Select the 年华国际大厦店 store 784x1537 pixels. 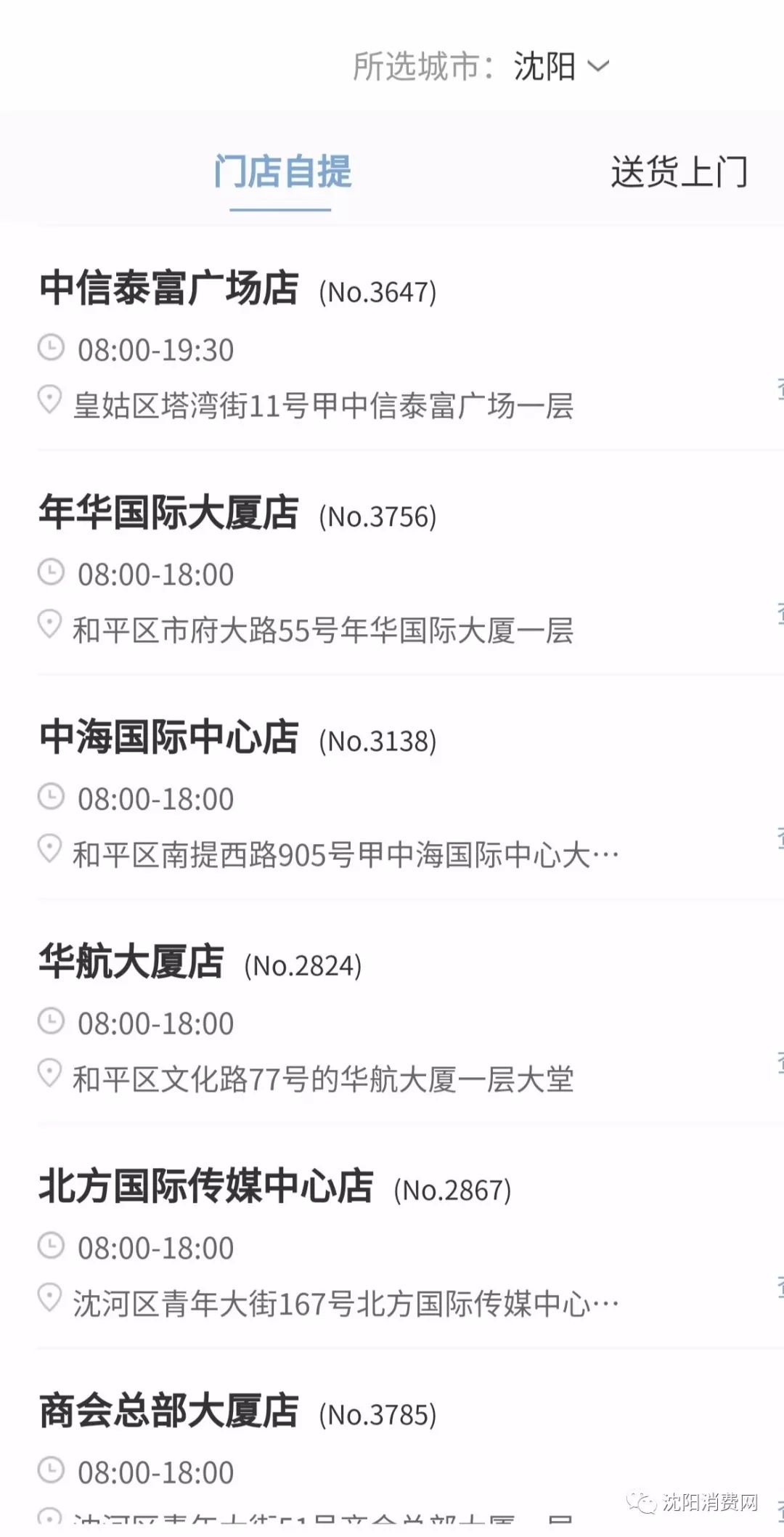point(169,513)
